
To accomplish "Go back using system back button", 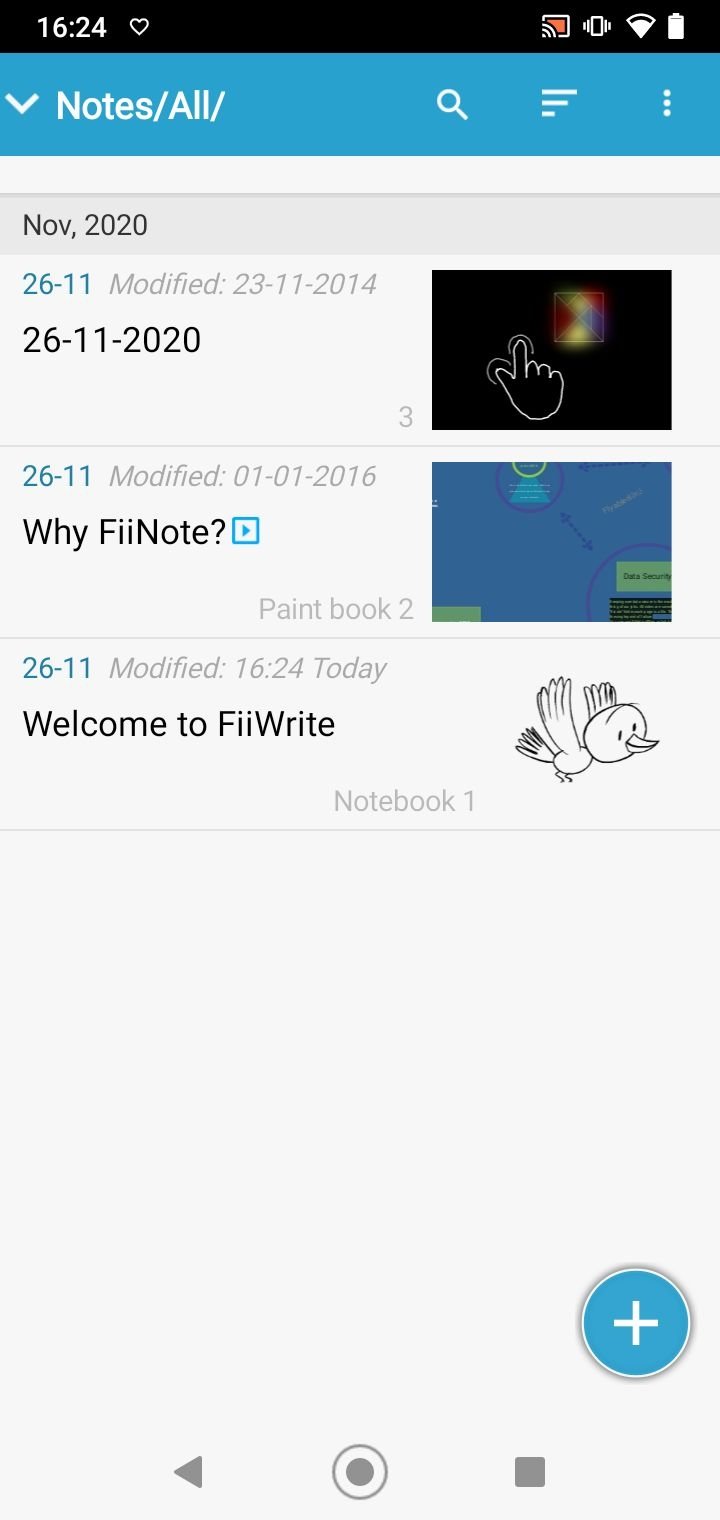I will click(188, 1472).
